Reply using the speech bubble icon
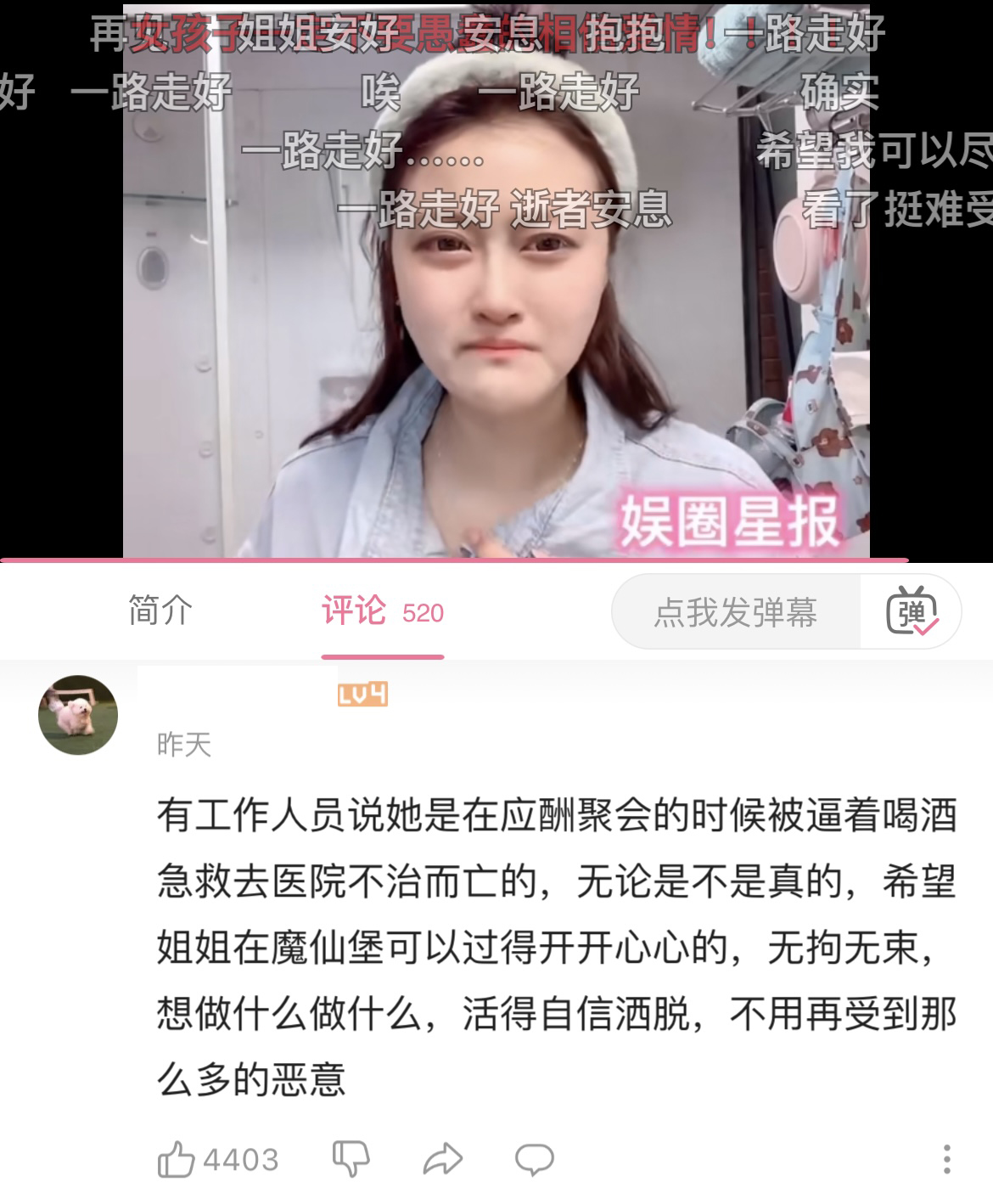Viewport: 993px width, 1204px height. (534, 1156)
